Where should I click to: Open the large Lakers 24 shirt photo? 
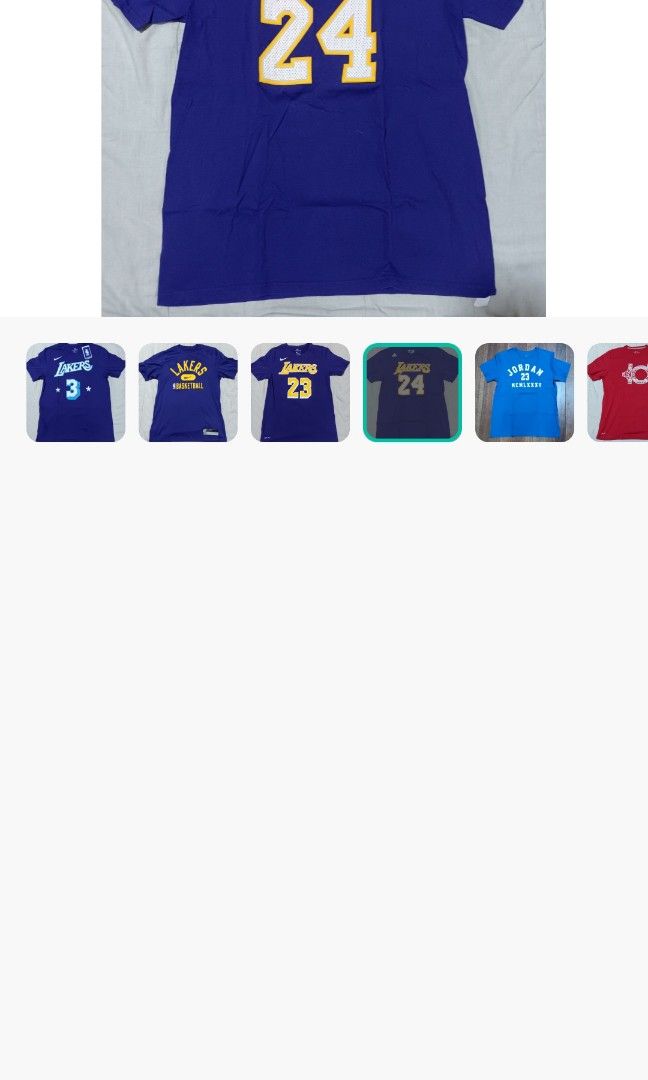[x=324, y=158]
